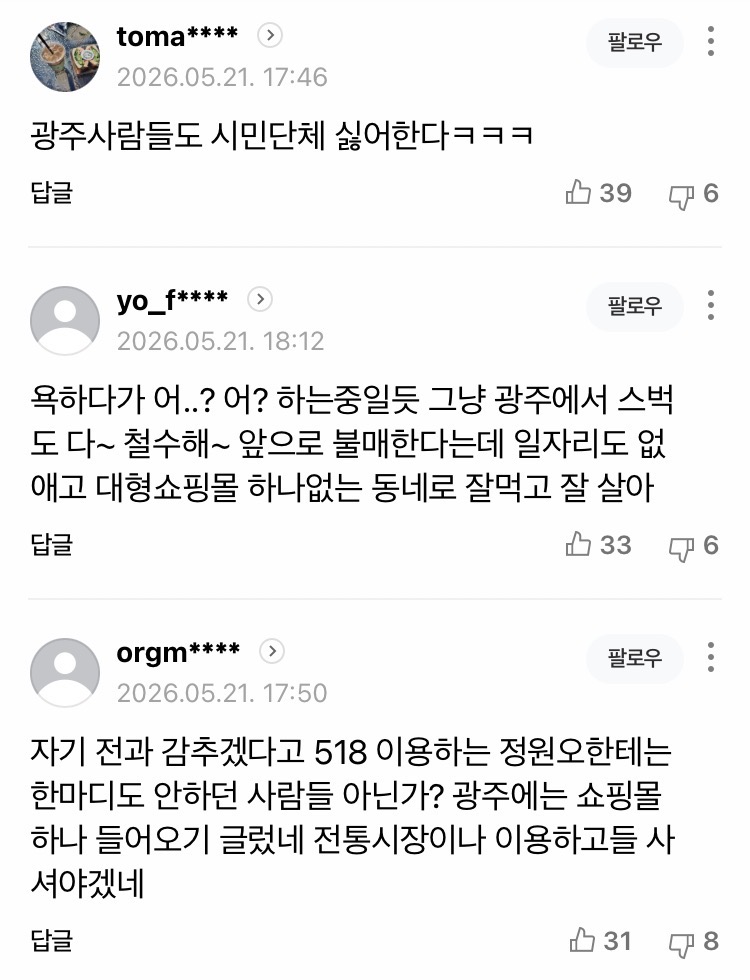Image resolution: width=750 pixels, height=980 pixels.
Task: Open overflow menu on yo_f**** comment
Action: 711,306
